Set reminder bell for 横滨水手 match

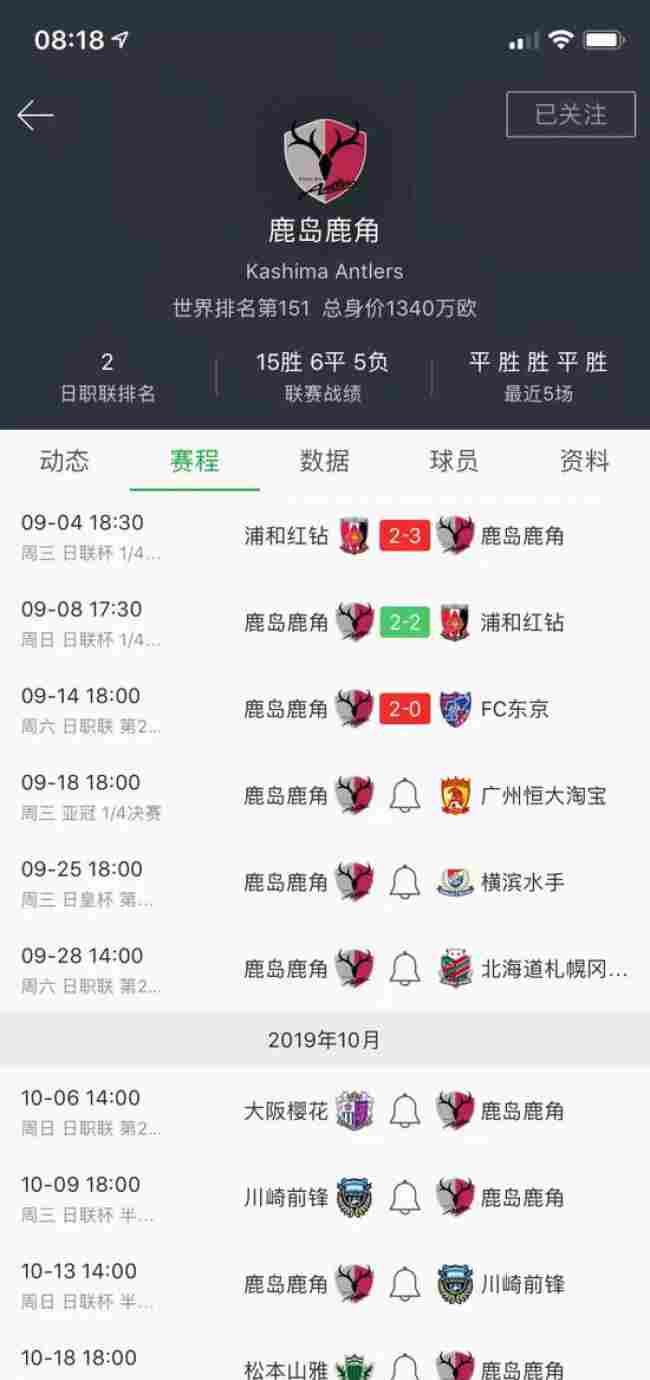pos(404,883)
